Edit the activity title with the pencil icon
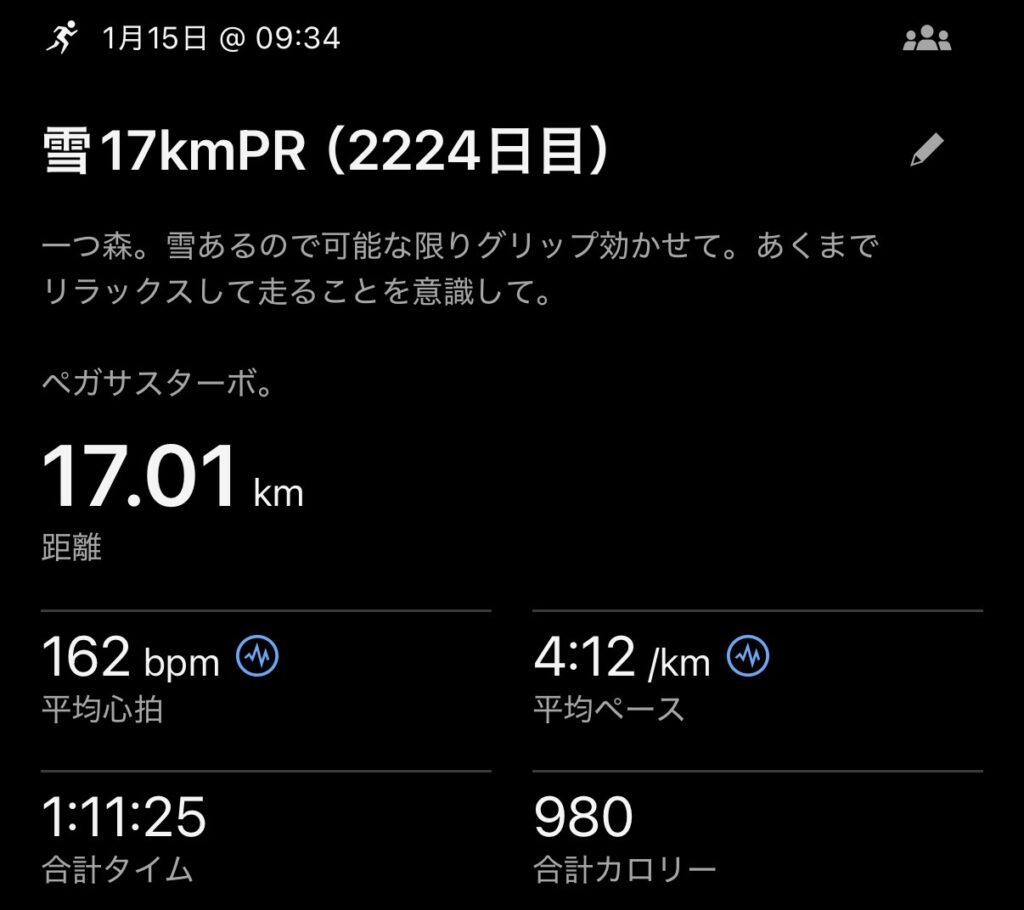 pos(927,150)
